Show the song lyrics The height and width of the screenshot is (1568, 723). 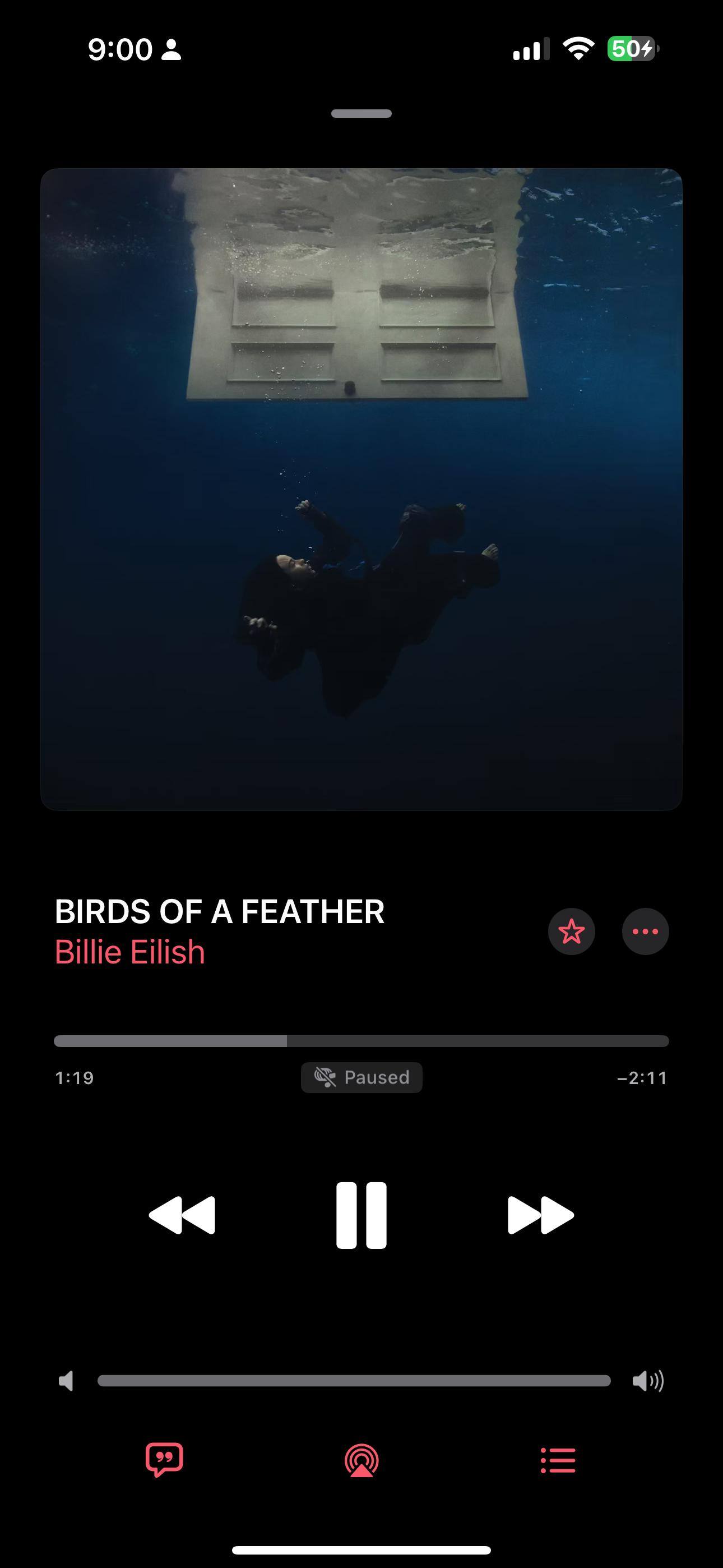point(164,1460)
